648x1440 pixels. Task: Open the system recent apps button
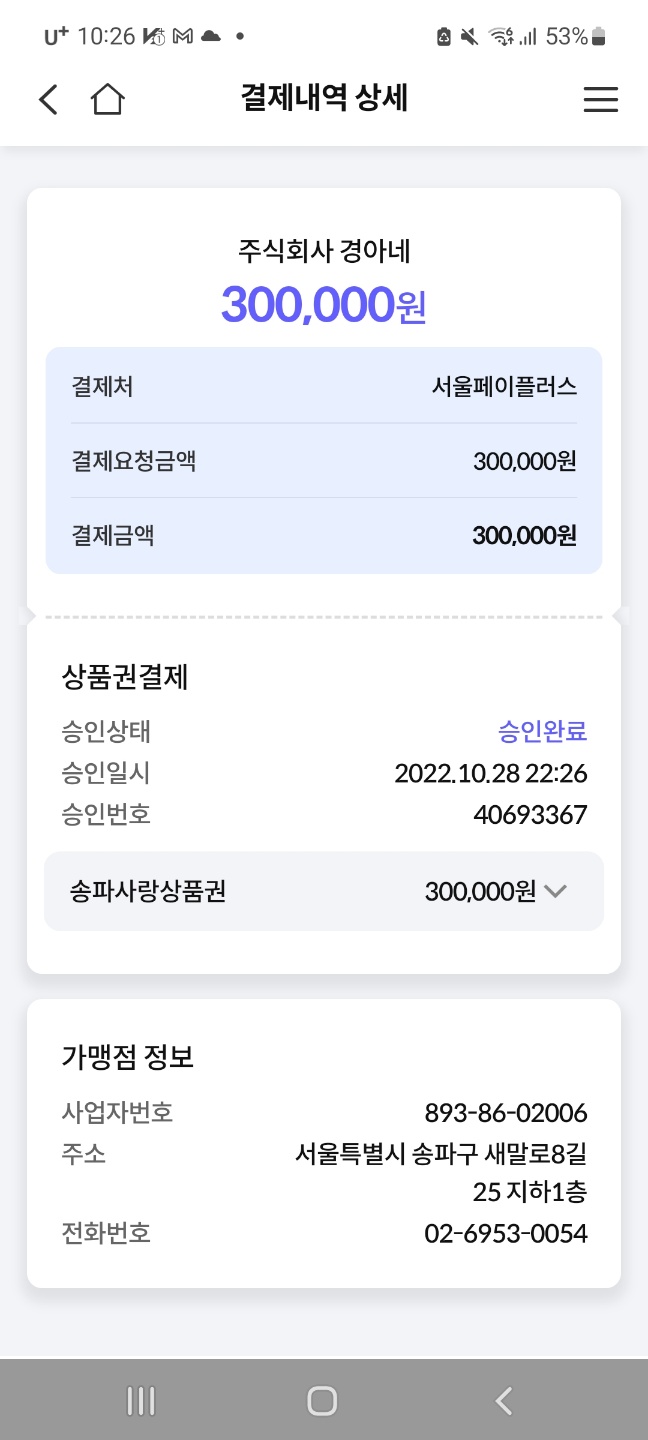[141, 1401]
